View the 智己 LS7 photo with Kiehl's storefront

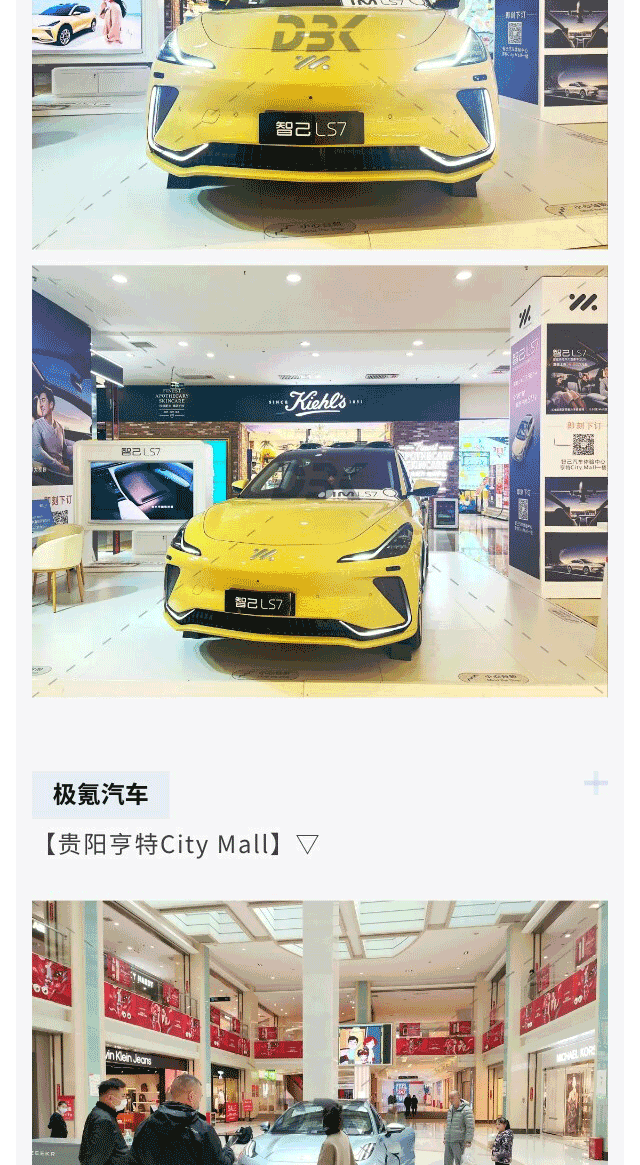click(x=319, y=480)
